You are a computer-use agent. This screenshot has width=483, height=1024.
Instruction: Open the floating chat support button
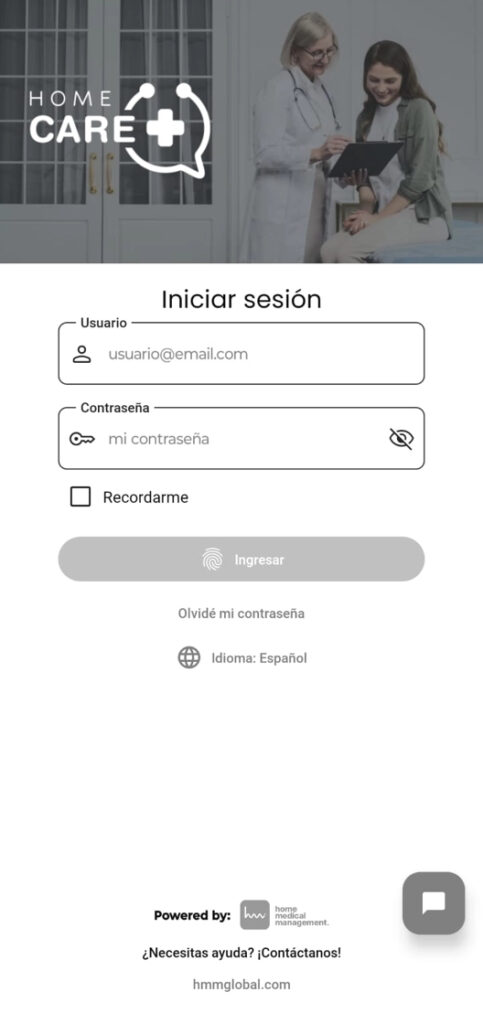433,903
